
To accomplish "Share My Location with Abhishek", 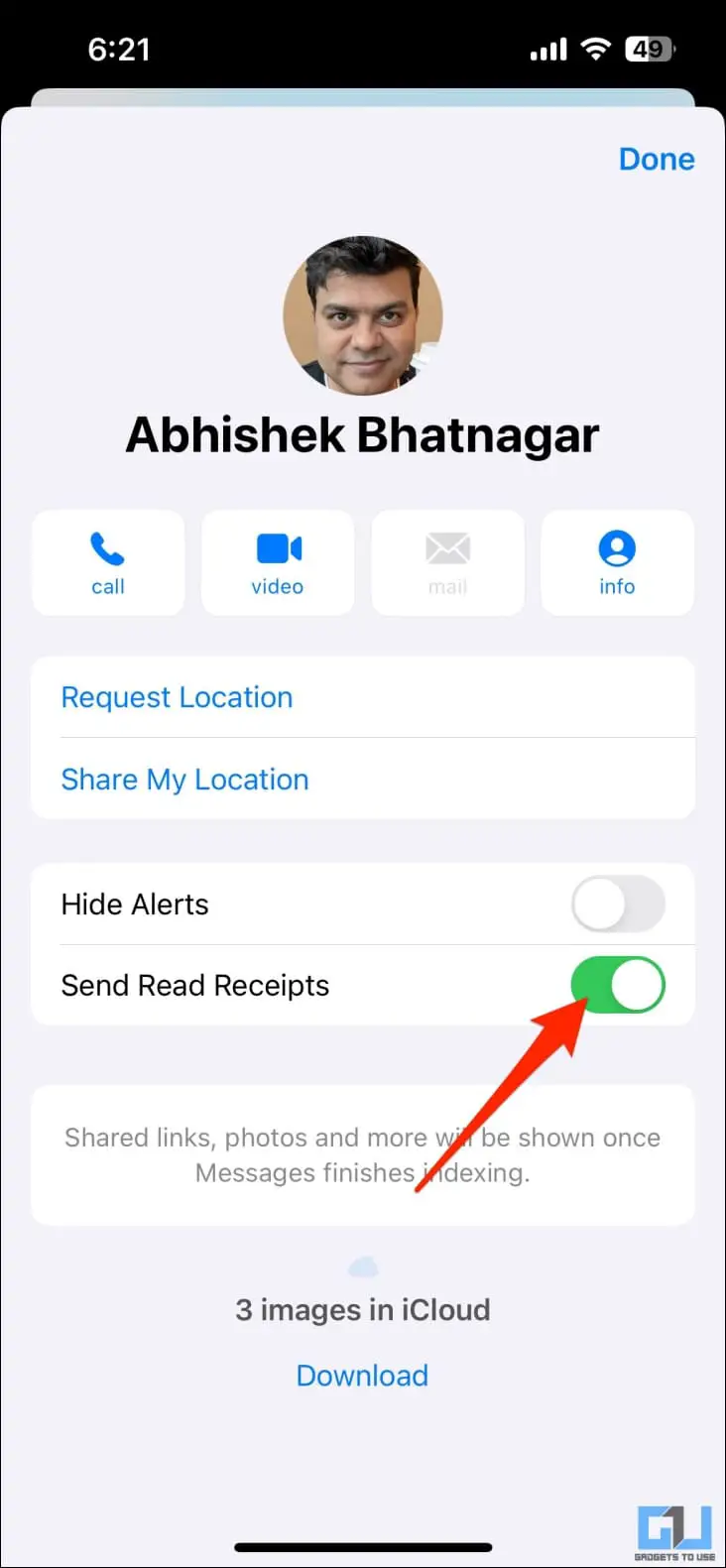I will 184,780.
